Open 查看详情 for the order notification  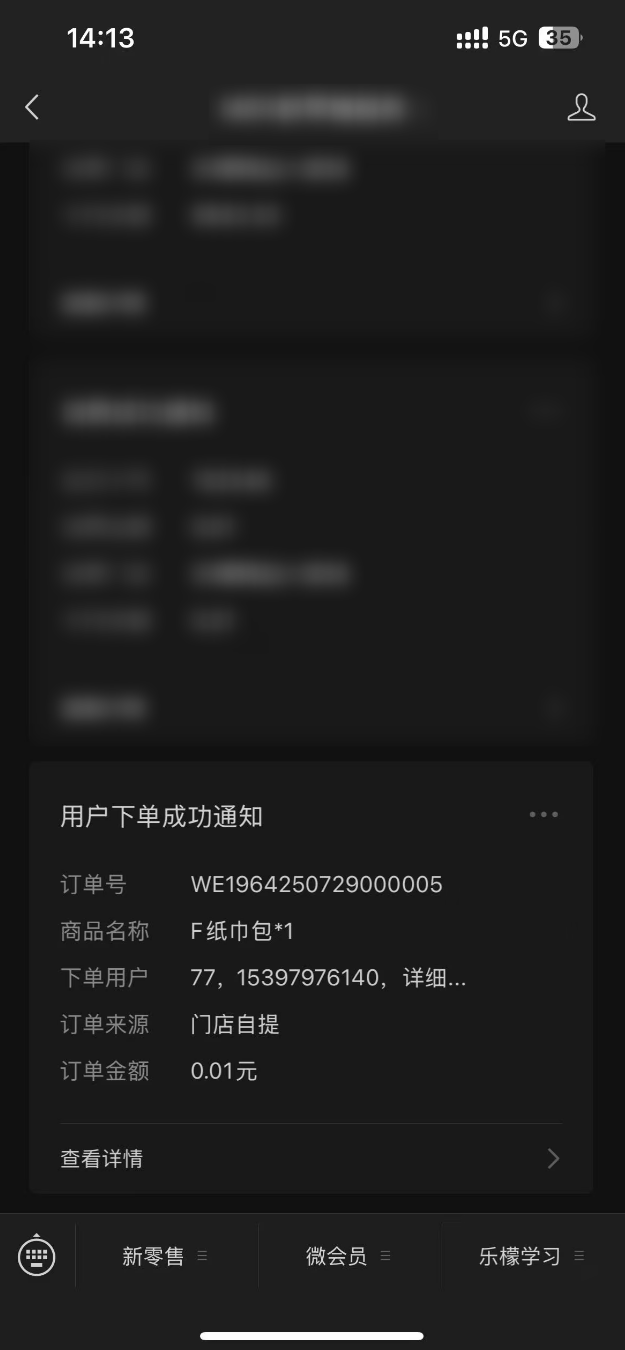[311, 1158]
